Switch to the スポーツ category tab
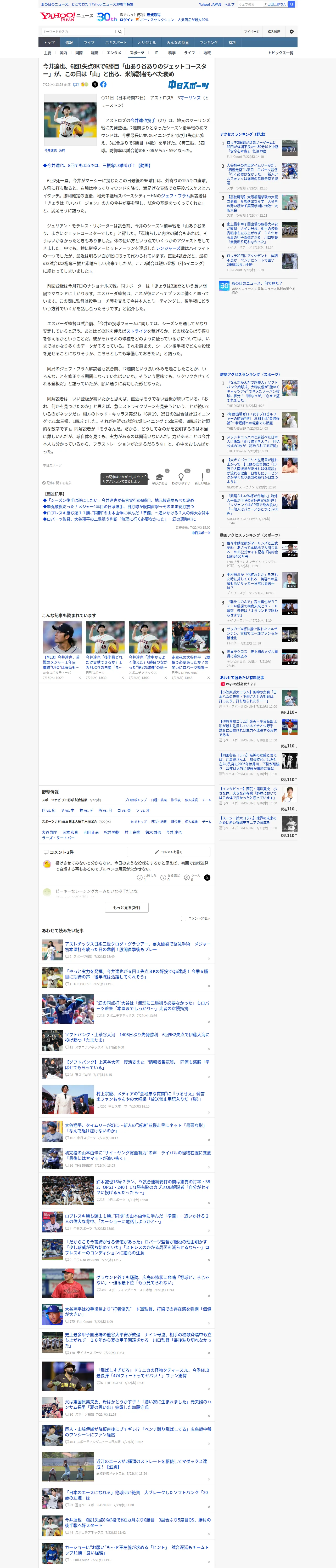336x1568 pixels. tap(137, 53)
